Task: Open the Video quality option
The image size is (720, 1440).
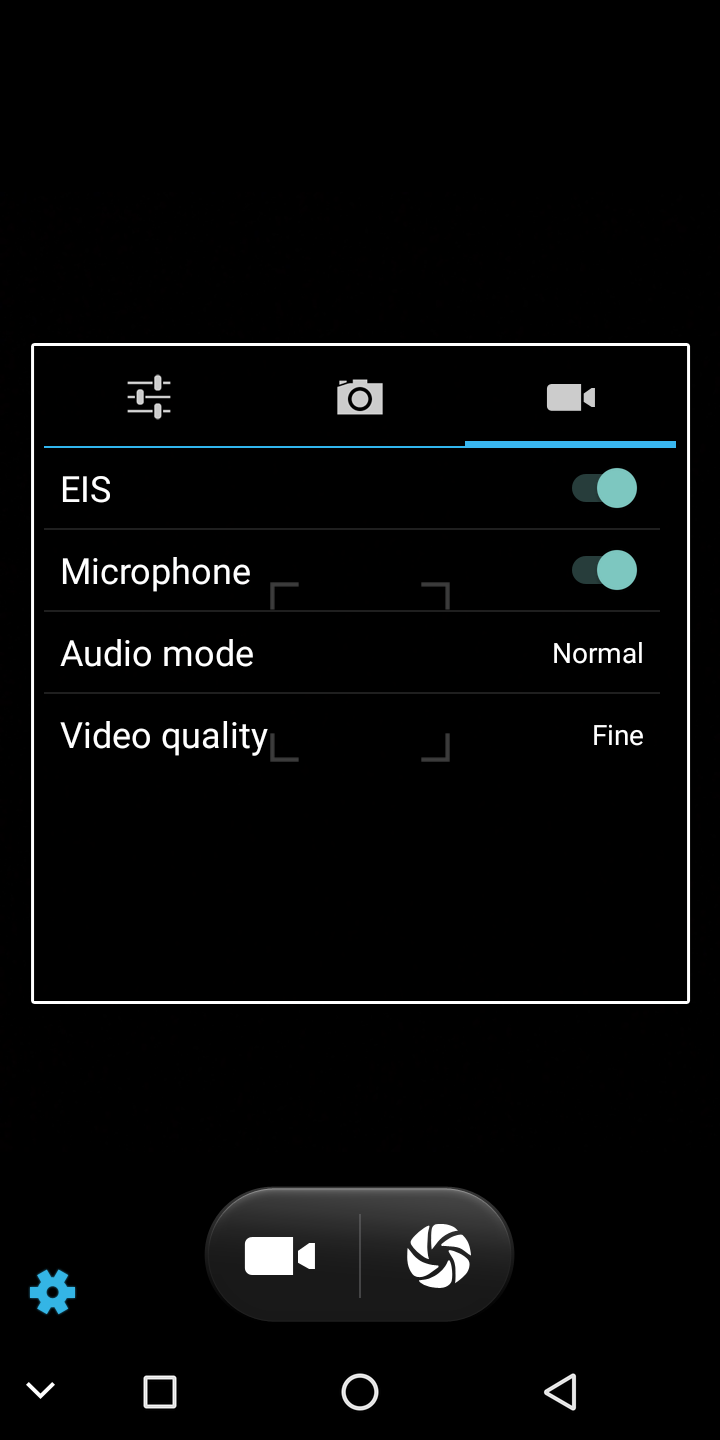Action: click(352, 735)
